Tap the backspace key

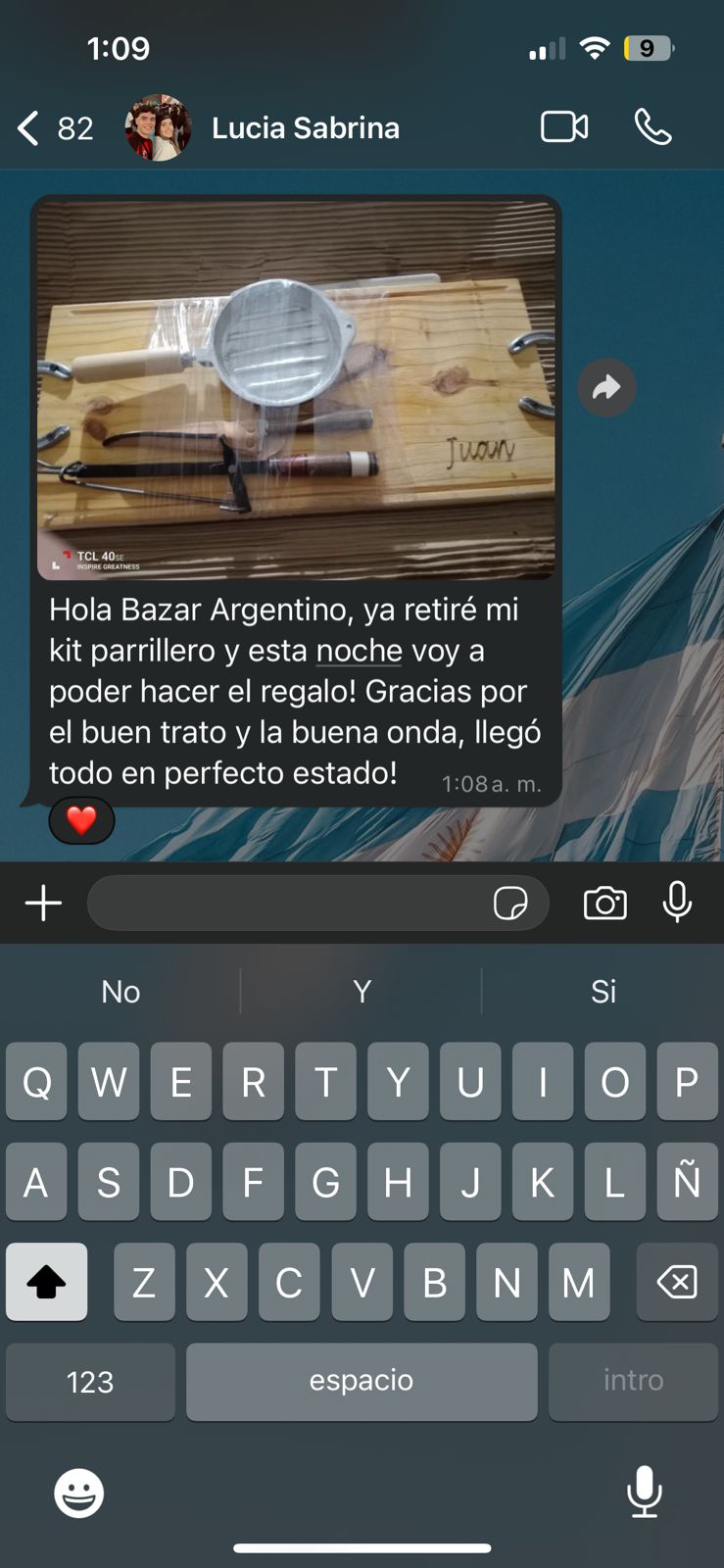(x=677, y=1282)
